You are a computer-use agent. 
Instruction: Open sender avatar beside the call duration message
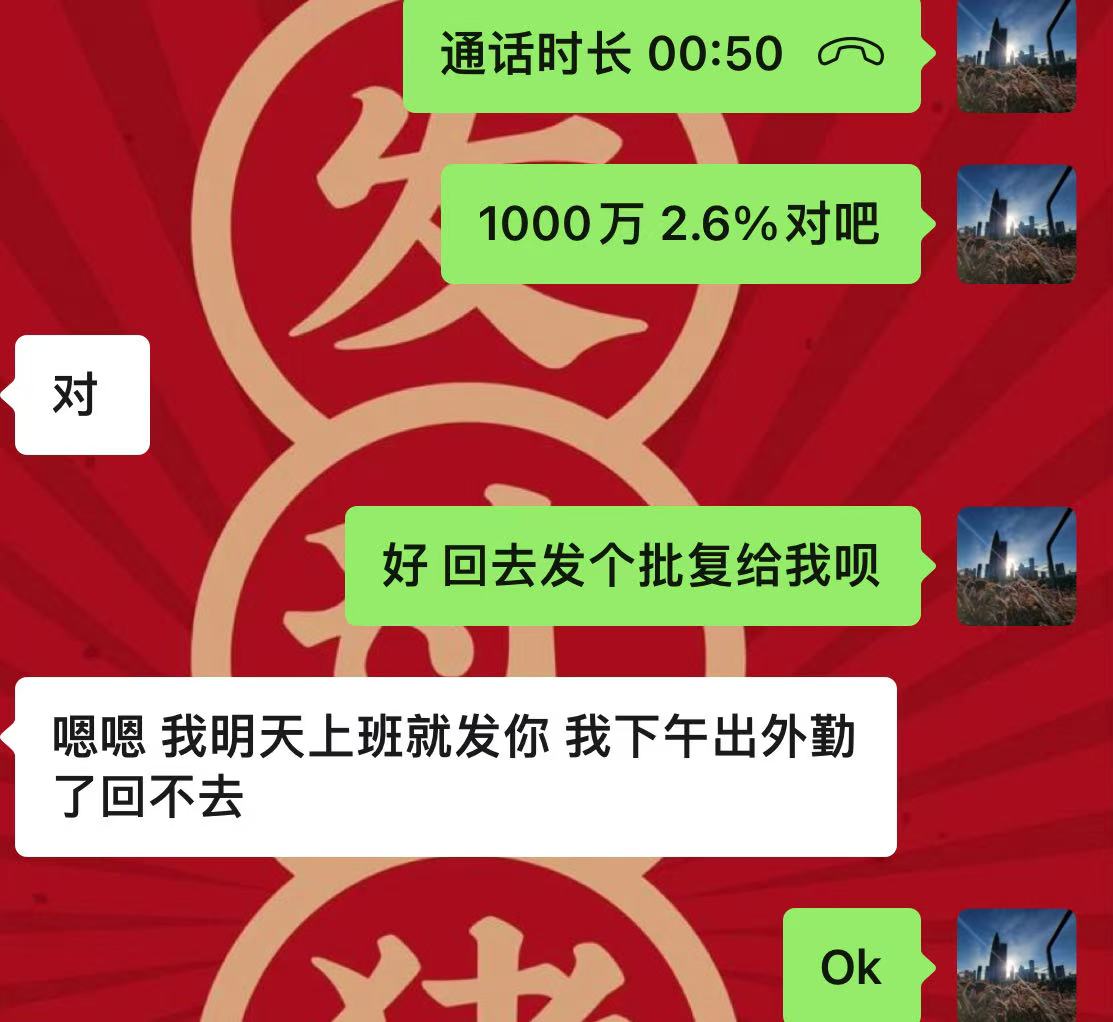1016,55
